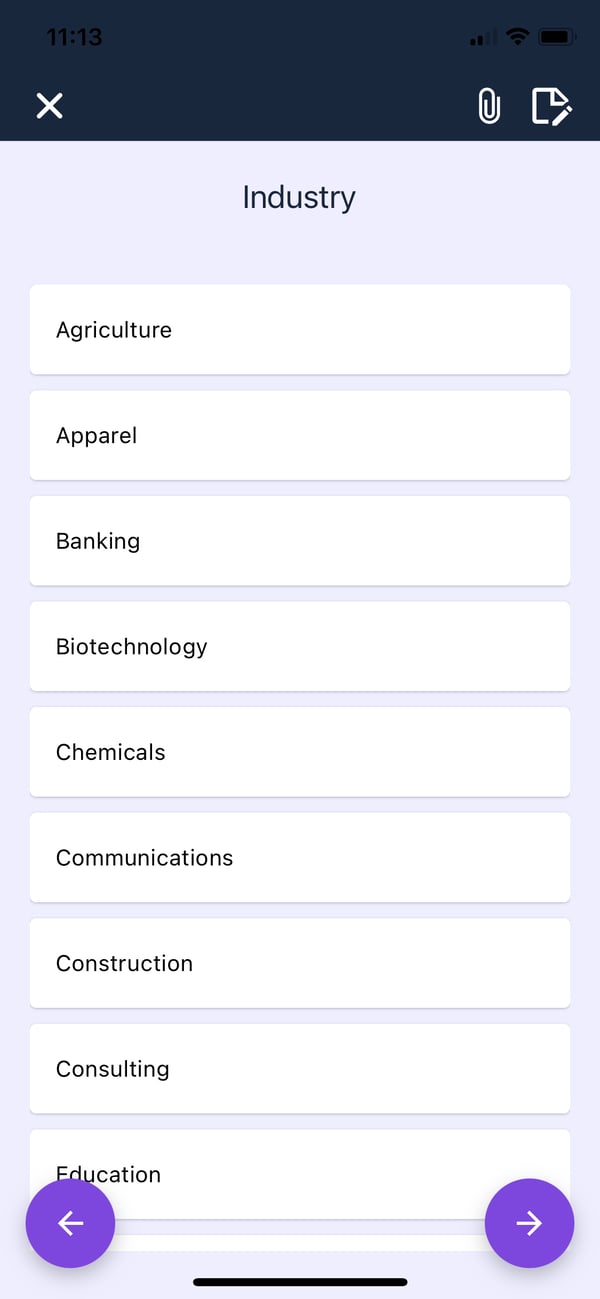Choose Communications as the industry

pos(300,858)
